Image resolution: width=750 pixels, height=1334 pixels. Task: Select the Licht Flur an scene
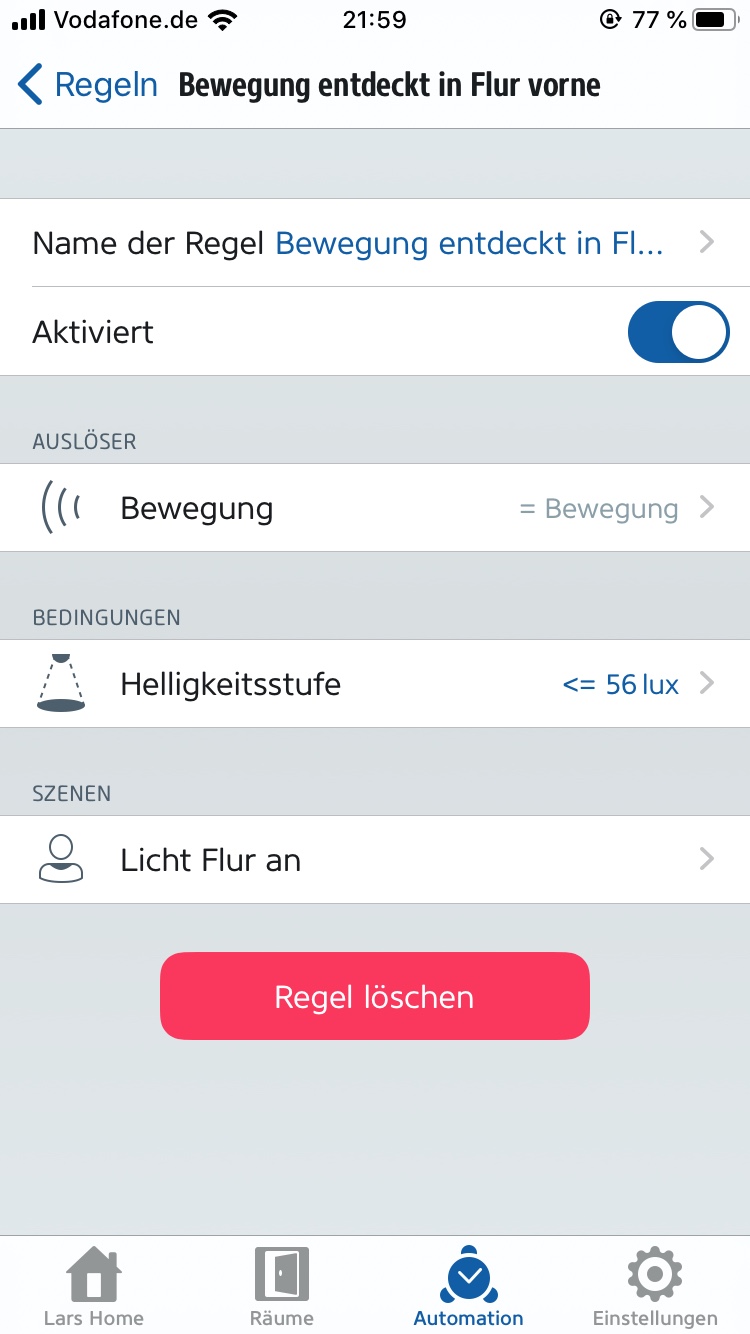[x=375, y=860]
